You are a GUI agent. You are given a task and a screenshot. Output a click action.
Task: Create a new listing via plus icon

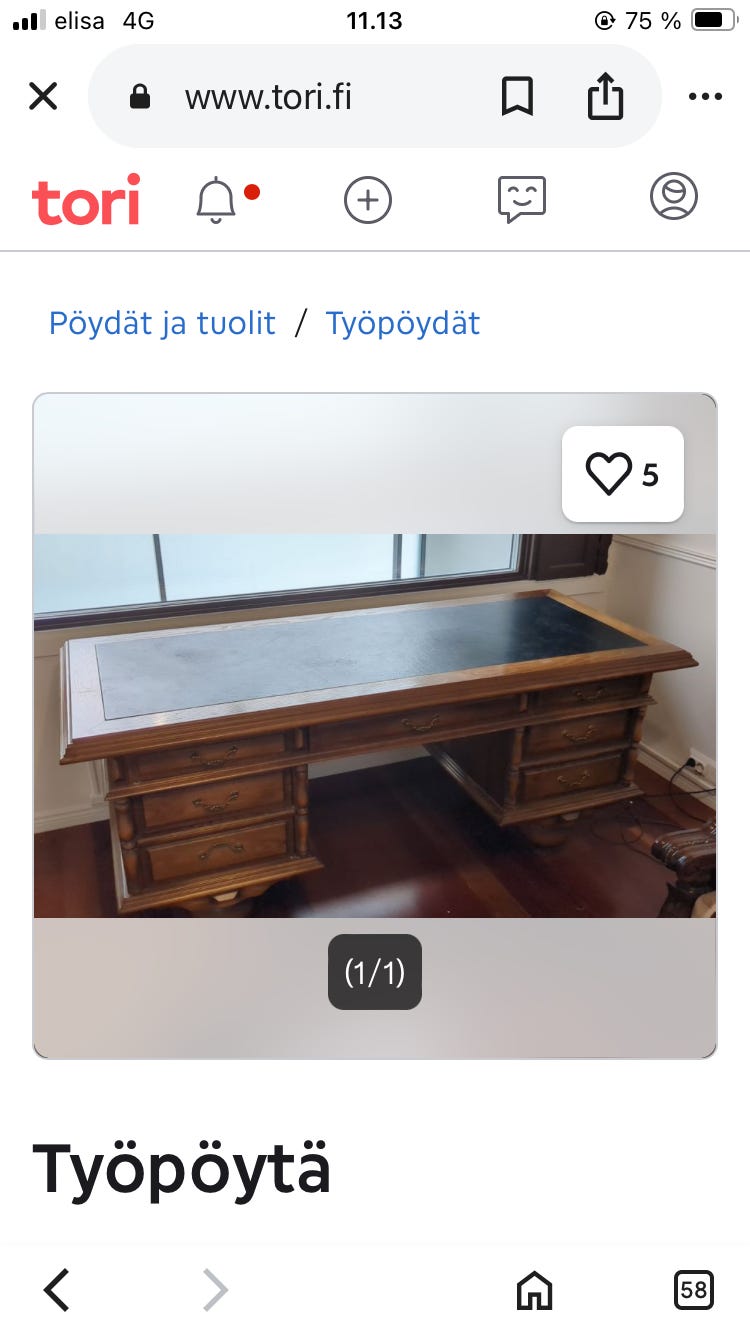click(367, 199)
